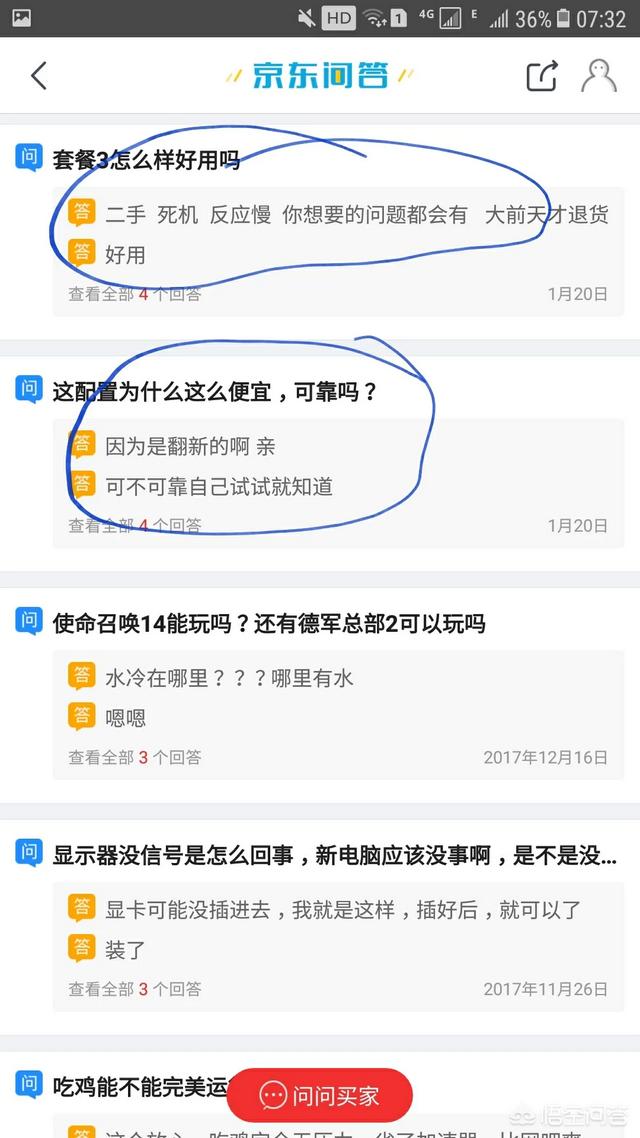Image resolution: width=640 pixels, height=1138 pixels.
Task: View all 4 answers for 这配置 question
Action: click(x=135, y=525)
